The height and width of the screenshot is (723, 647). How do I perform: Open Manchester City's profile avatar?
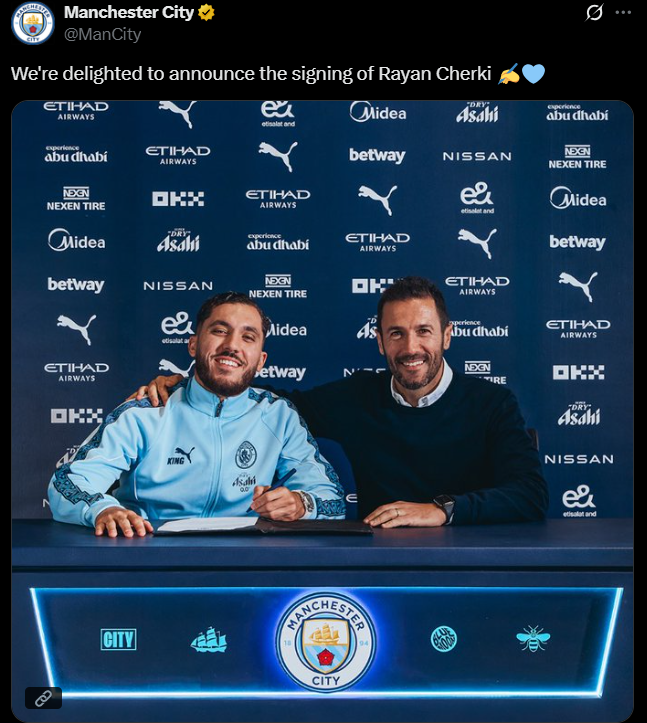(32, 24)
